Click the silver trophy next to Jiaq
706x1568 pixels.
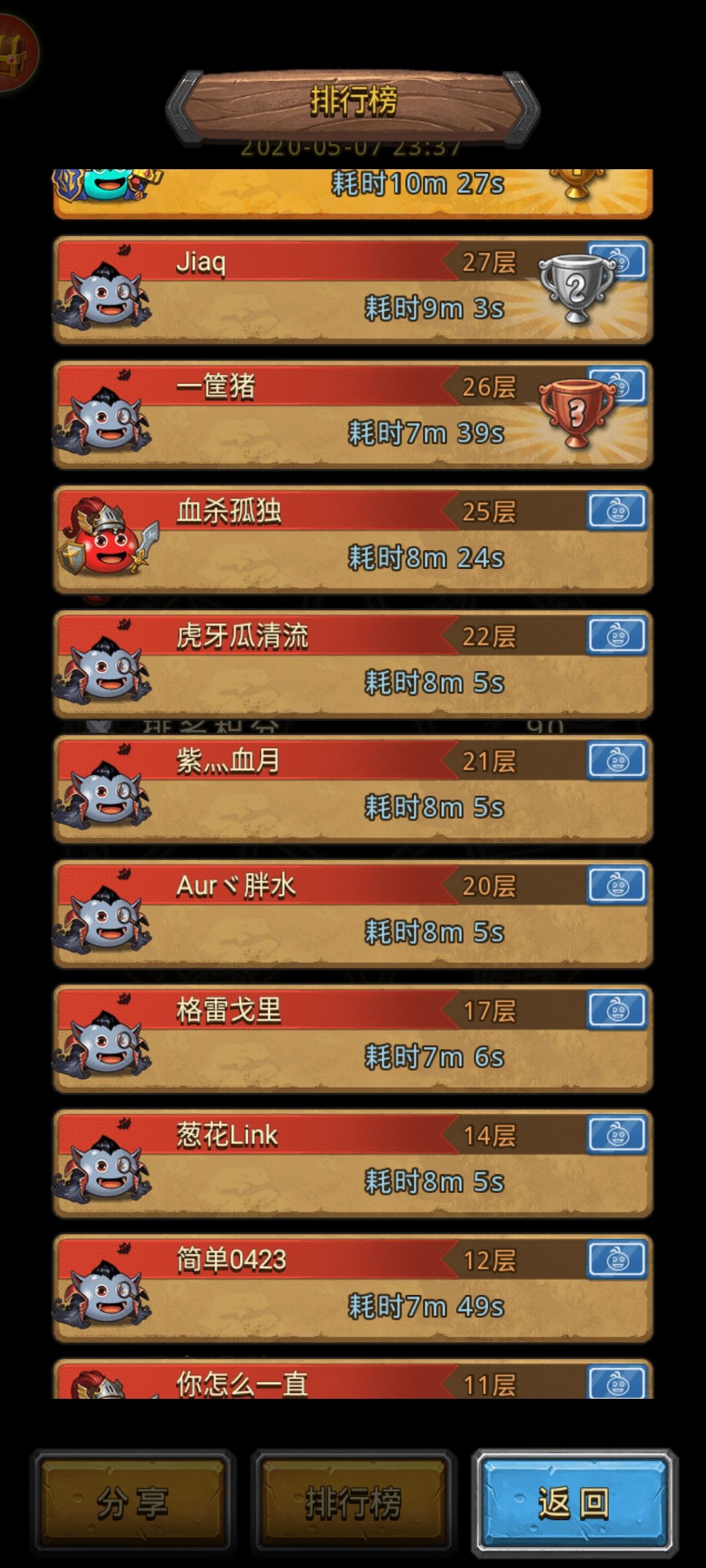click(575, 287)
